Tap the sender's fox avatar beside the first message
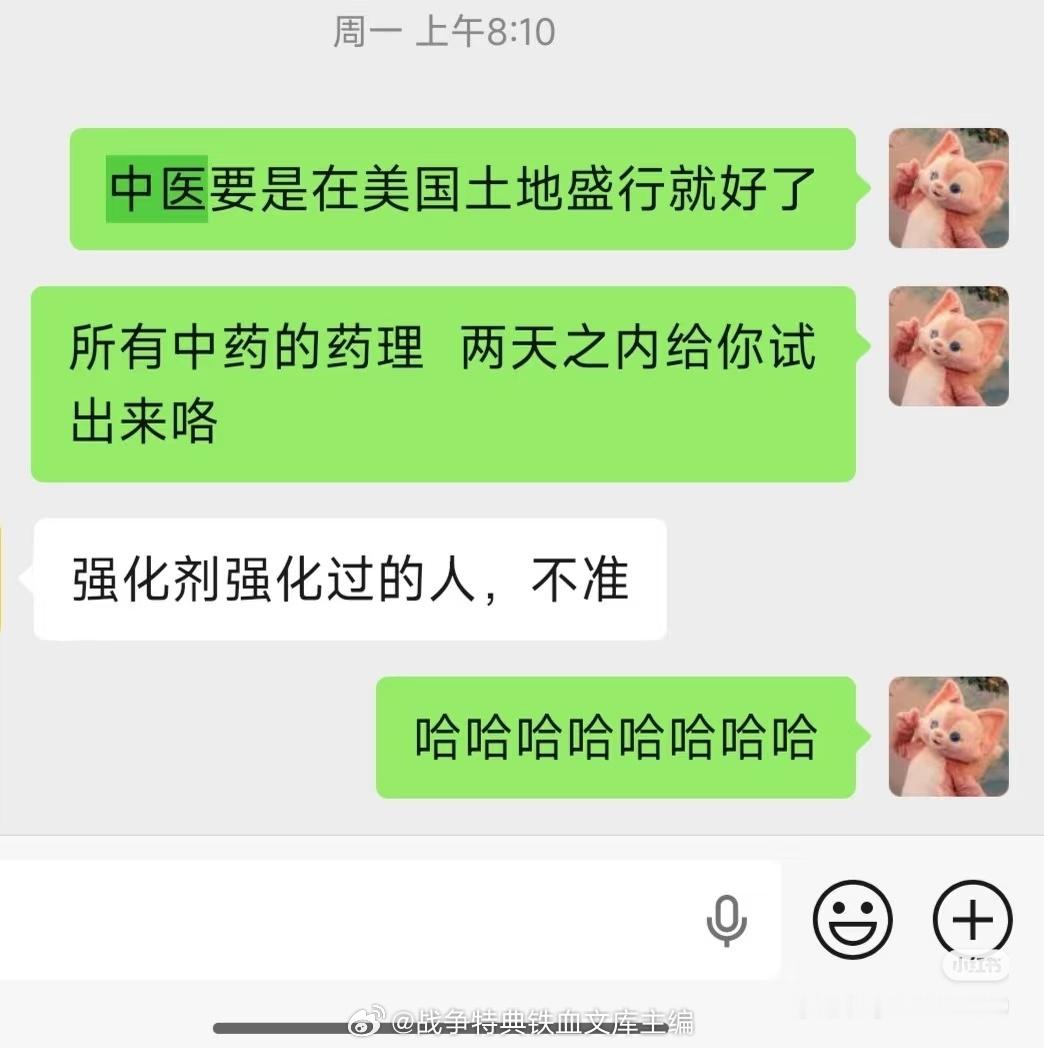Image resolution: width=1044 pixels, height=1048 pixels. tap(948, 187)
